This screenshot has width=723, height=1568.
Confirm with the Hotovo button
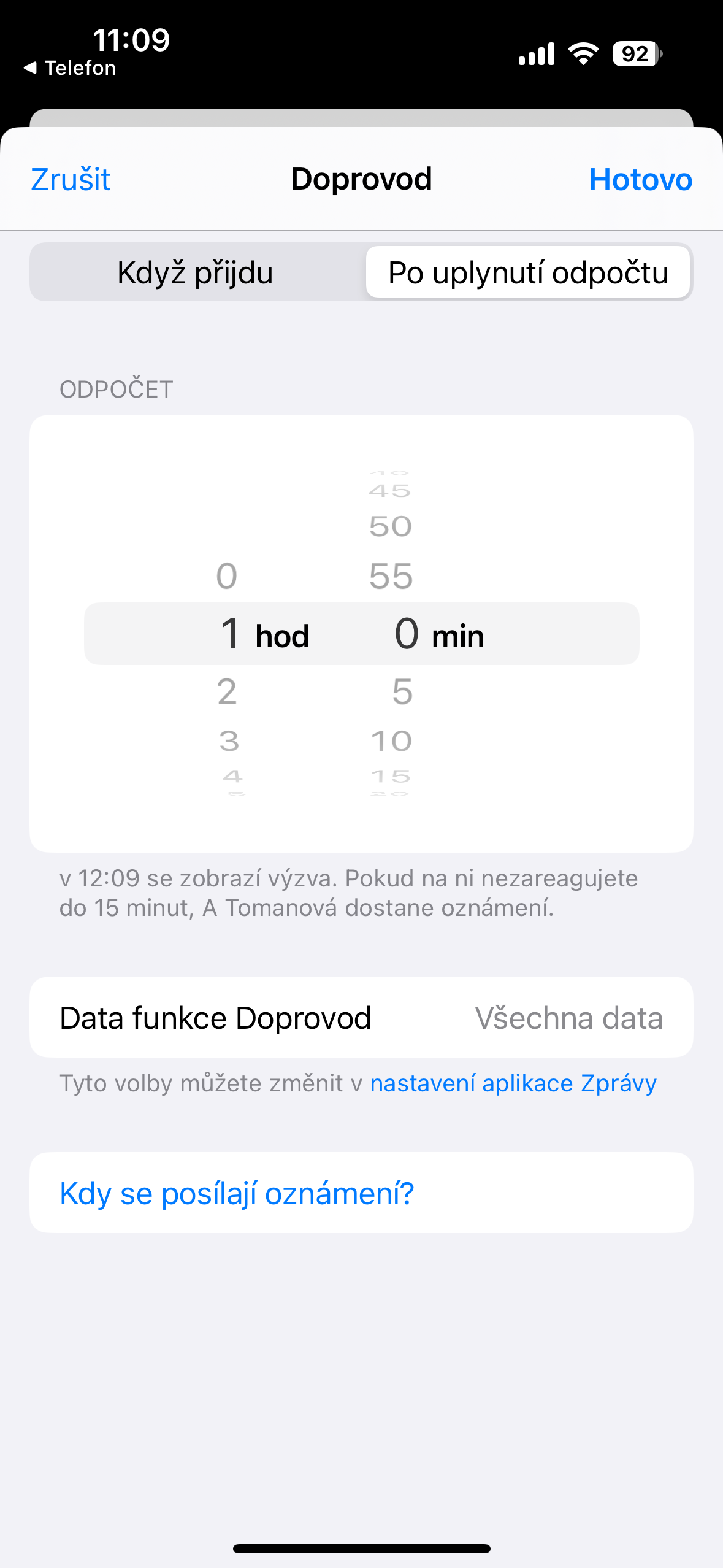pyautogui.click(x=640, y=180)
